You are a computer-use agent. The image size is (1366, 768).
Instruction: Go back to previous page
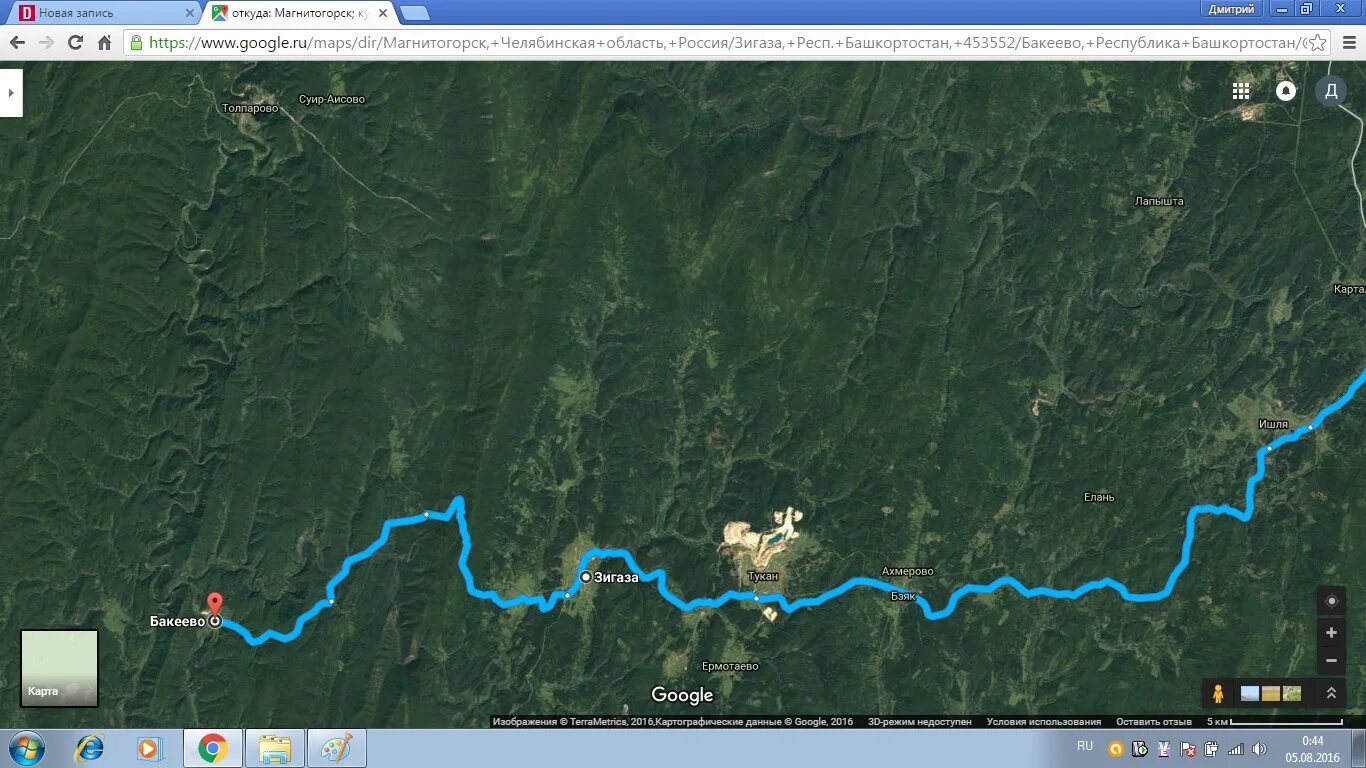[x=17, y=43]
